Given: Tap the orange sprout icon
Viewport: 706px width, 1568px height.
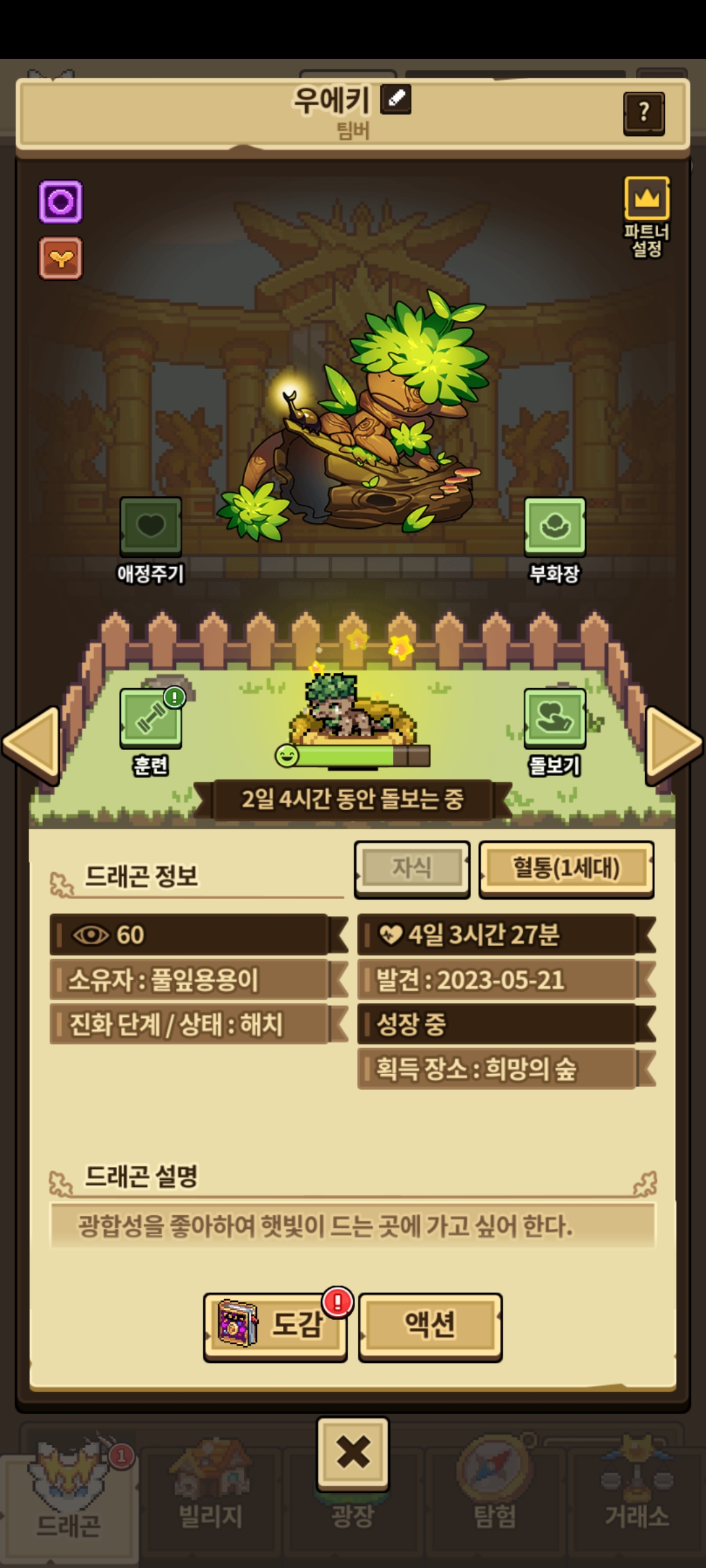Looking at the screenshot, I should (x=61, y=259).
